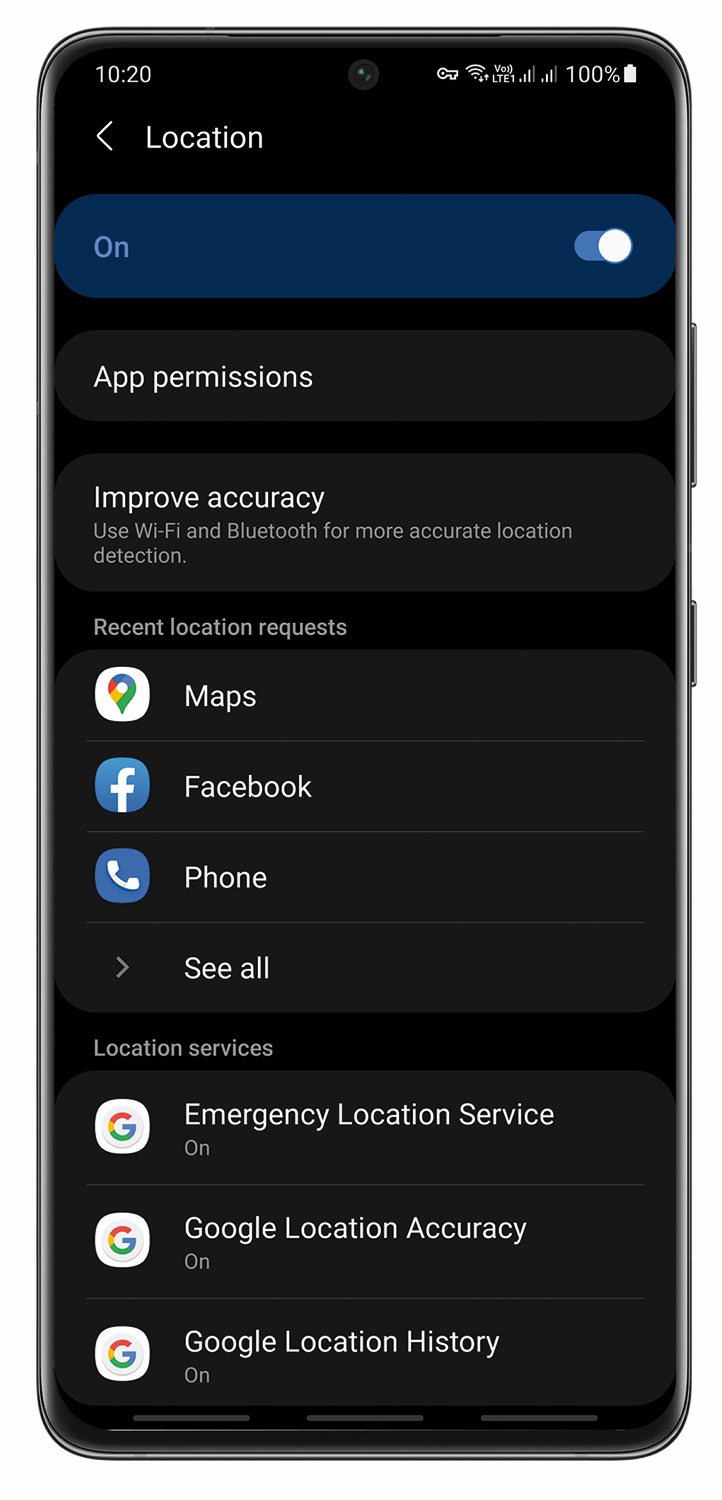Open Google Location Accuracy

[365, 1242]
